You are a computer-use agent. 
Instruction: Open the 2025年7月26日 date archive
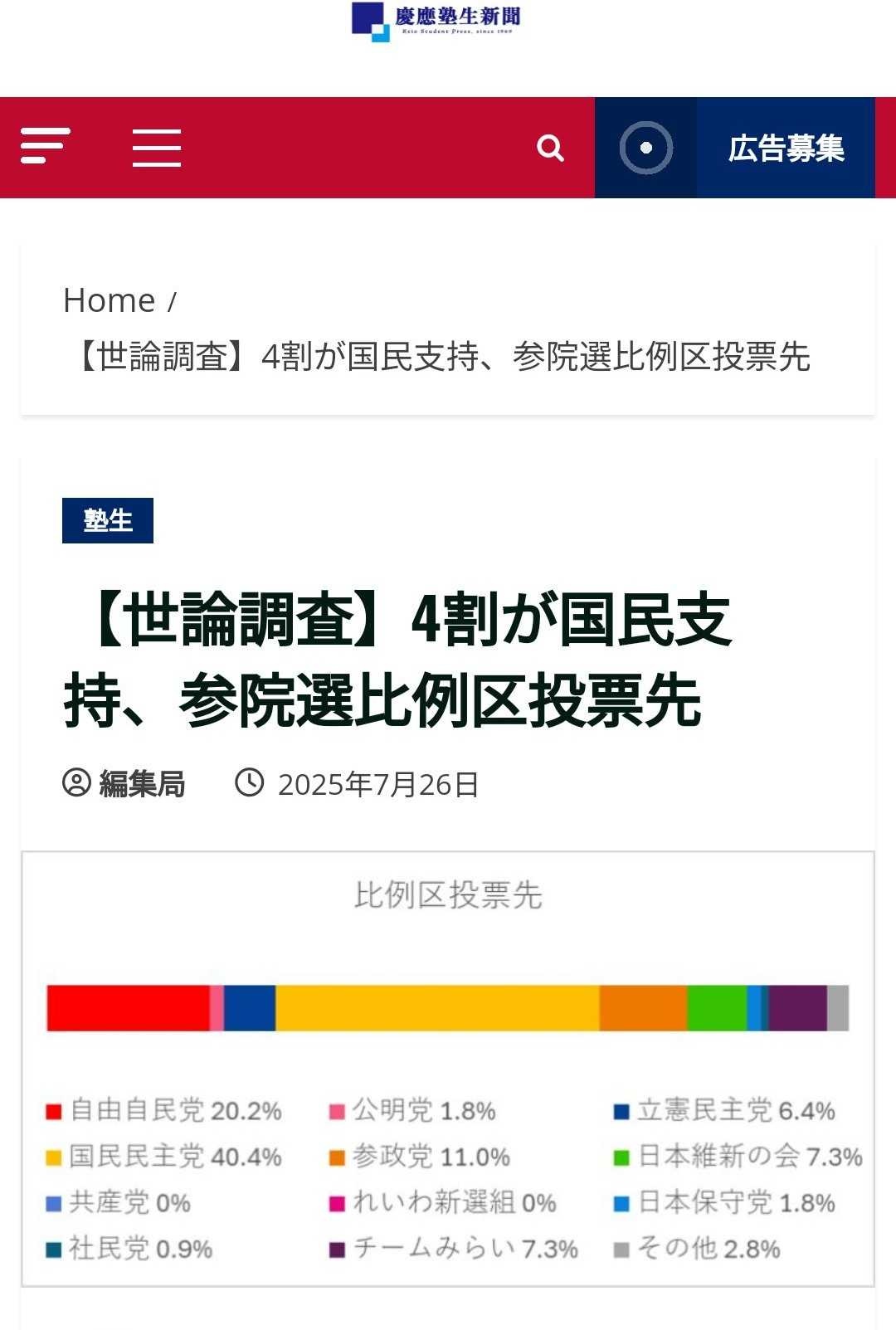point(377,784)
